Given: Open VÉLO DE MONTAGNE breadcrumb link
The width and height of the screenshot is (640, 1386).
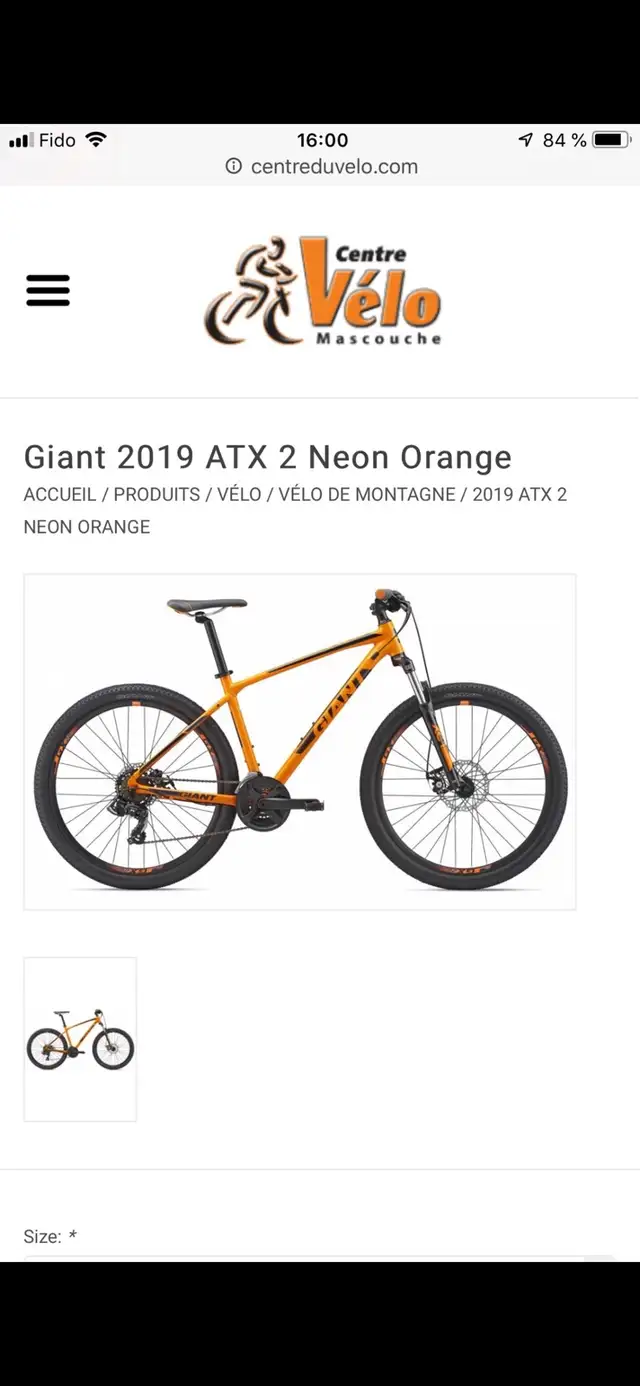Looking at the screenshot, I should pos(367,495).
